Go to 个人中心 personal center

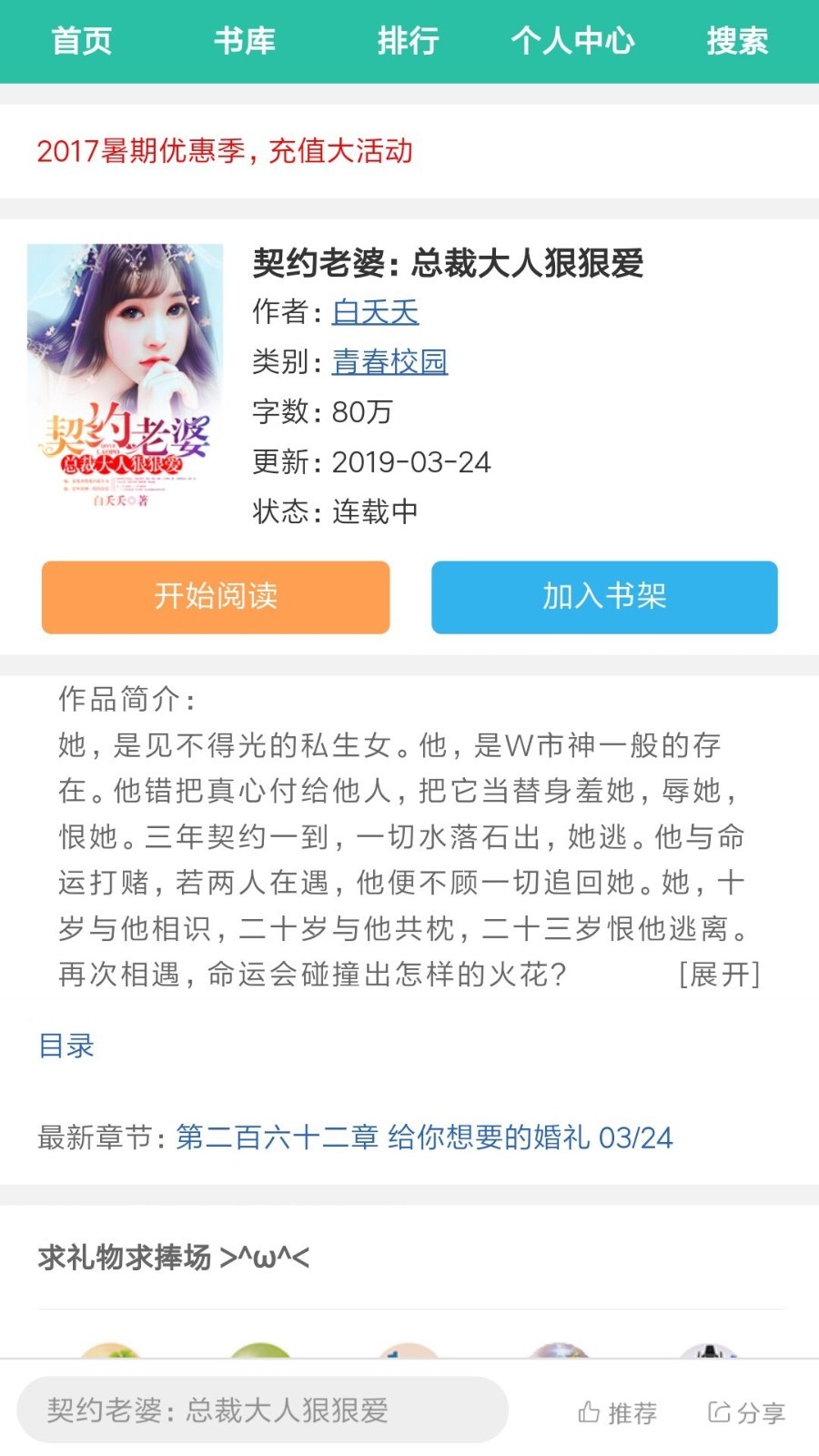573,40
